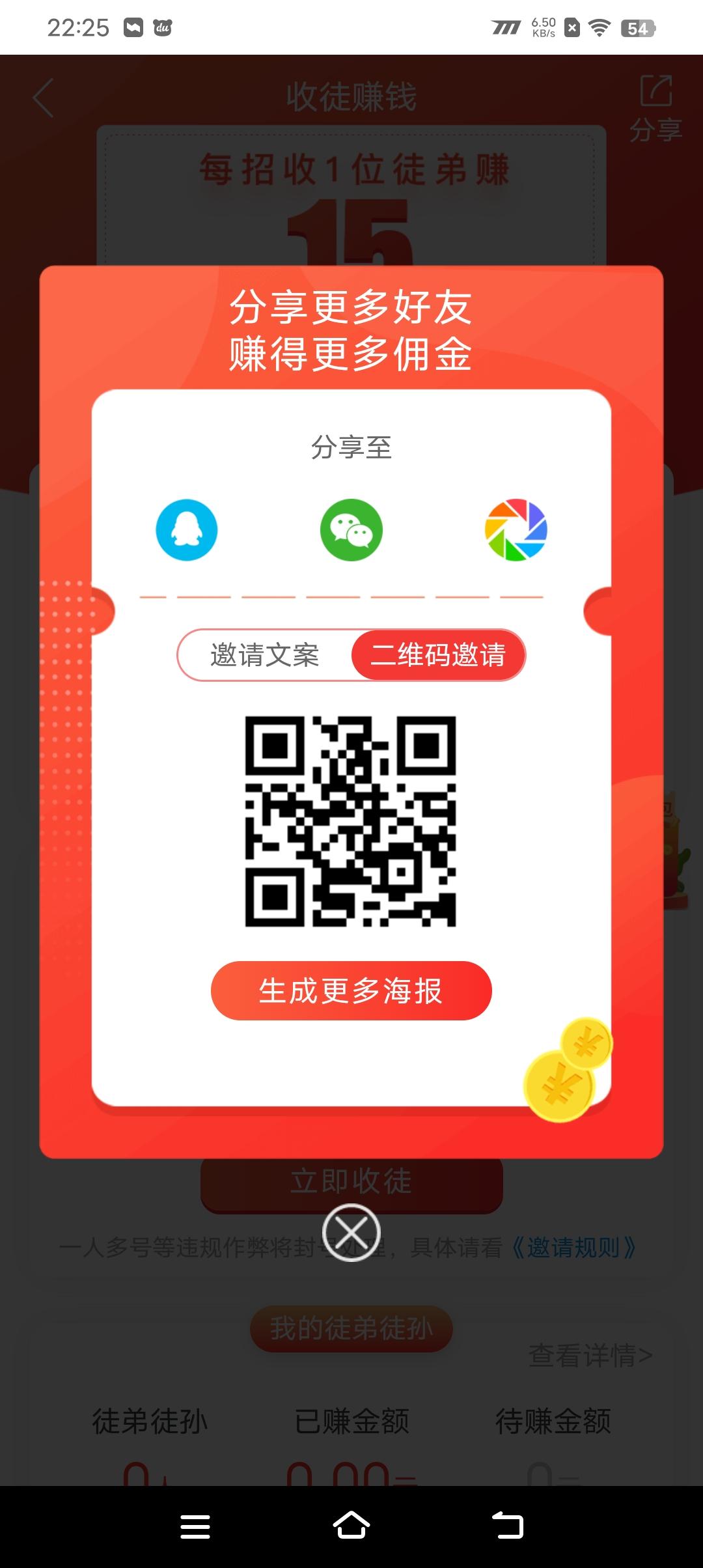Screen dimensions: 703x1568
Task: Share the invite to WeChat
Action: 351,530
